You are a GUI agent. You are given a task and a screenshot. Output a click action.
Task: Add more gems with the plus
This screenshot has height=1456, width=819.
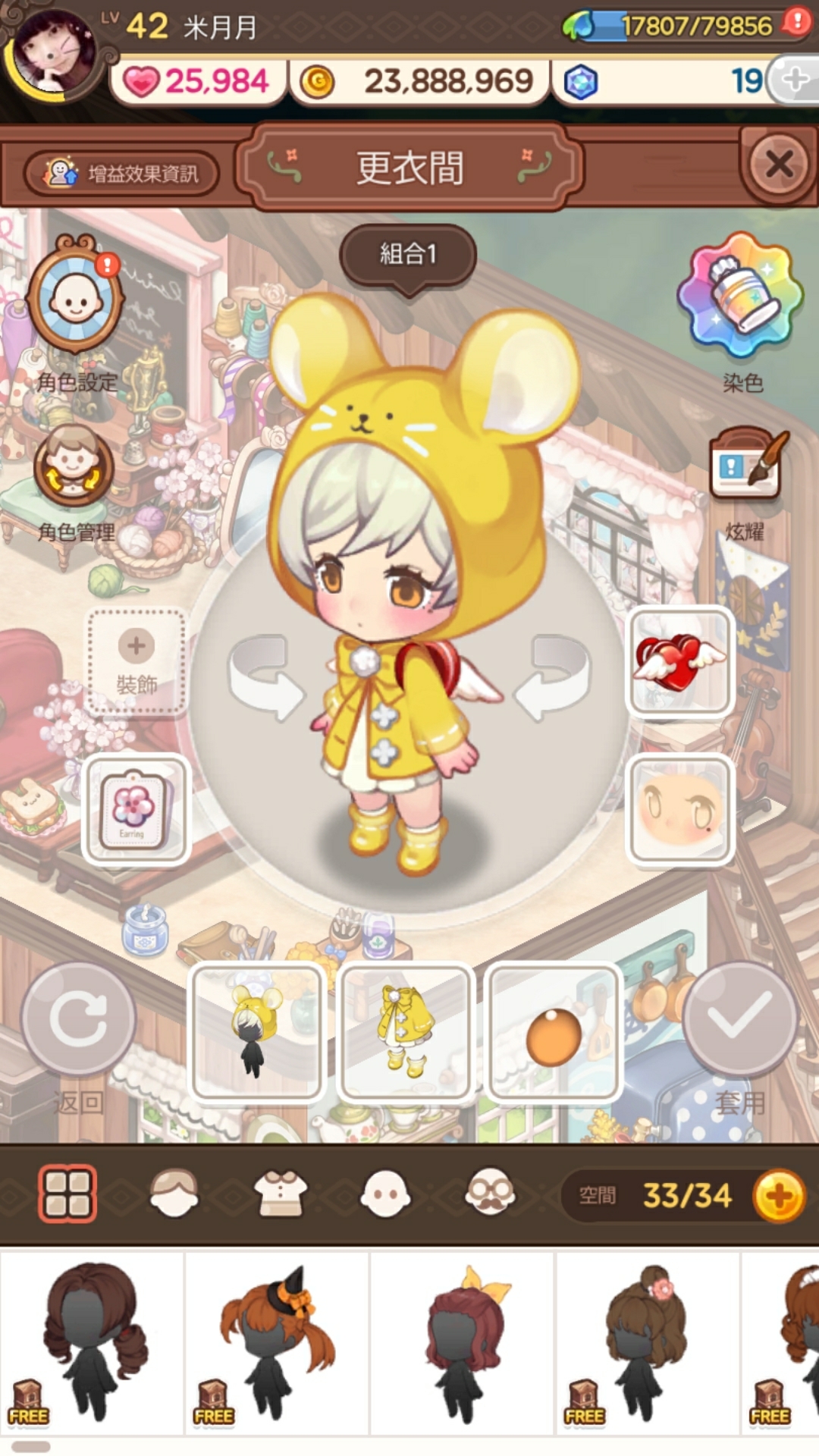(794, 80)
